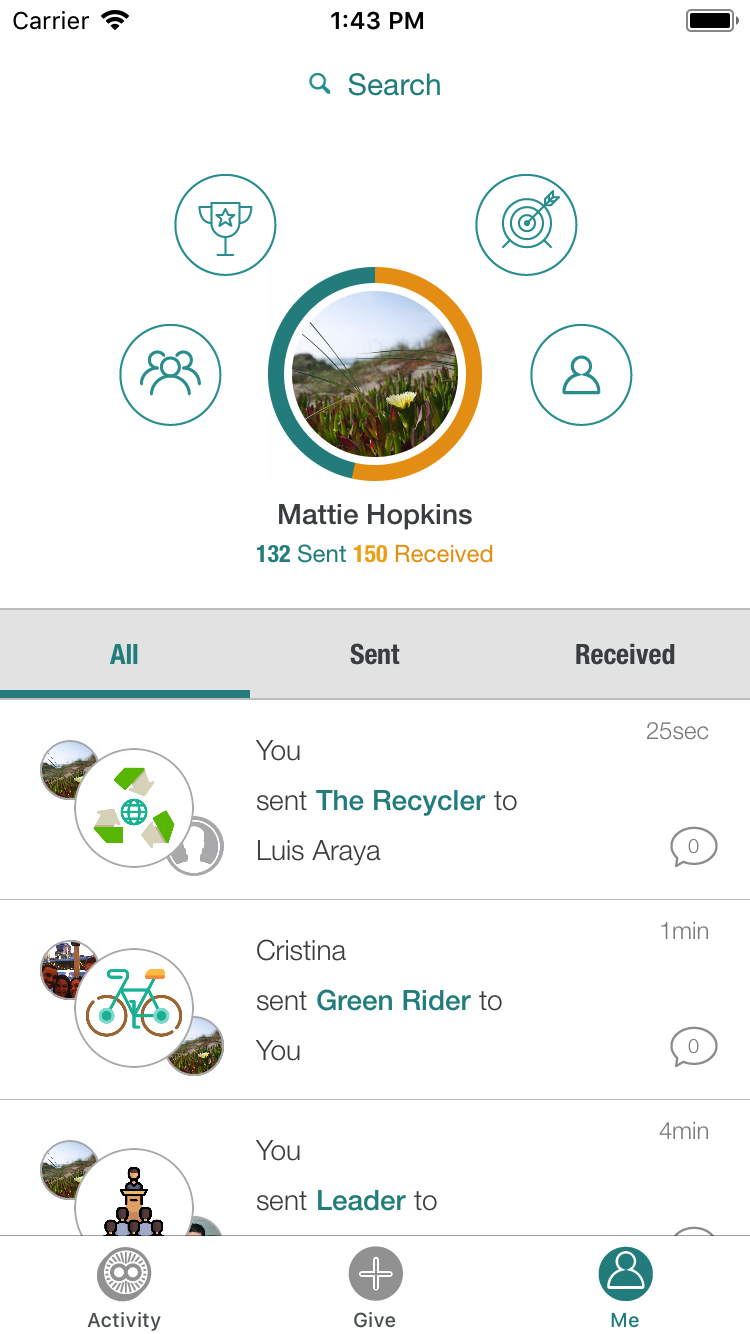The height and width of the screenshot is (1334, 750).
Task: Open the Search field
Action: [x=375, y=85]
